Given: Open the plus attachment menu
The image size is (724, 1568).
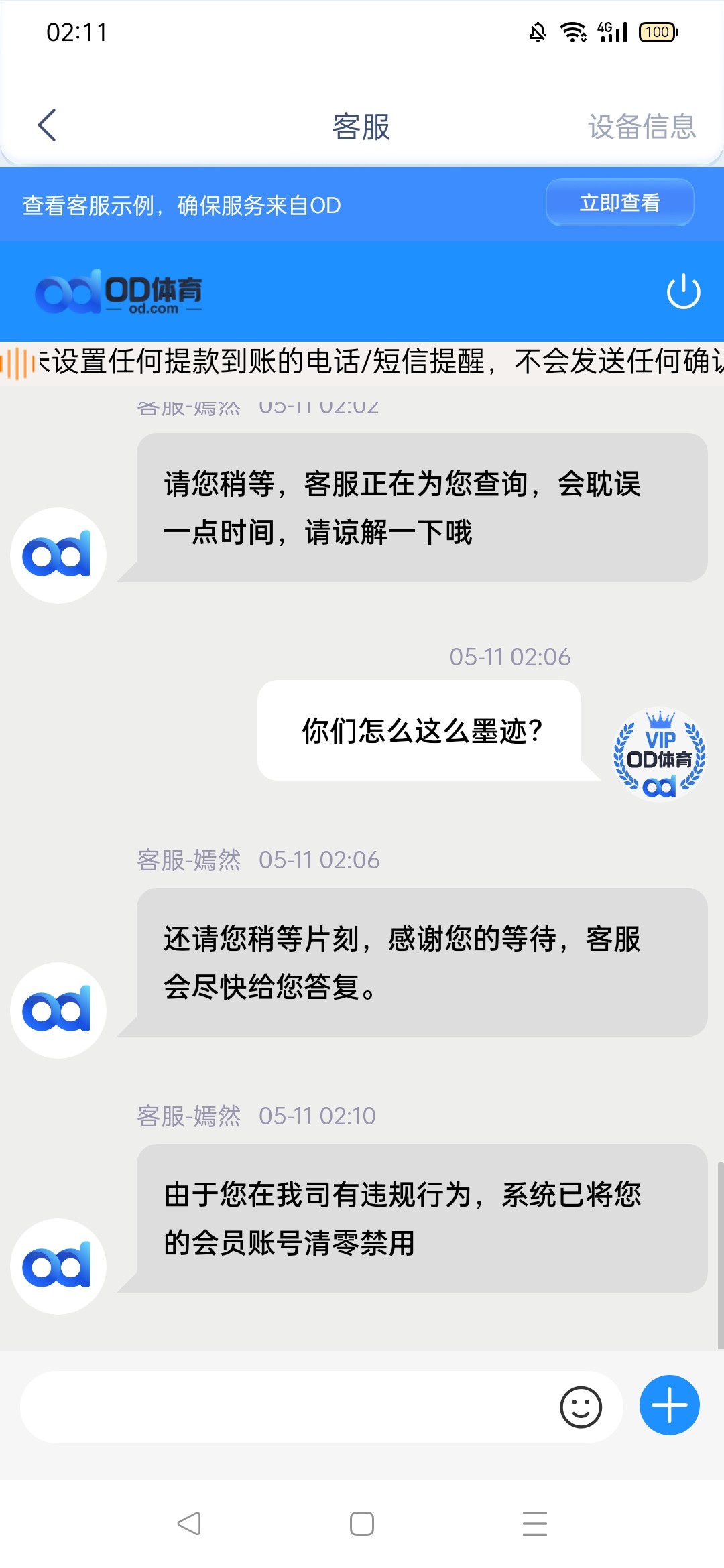Looking at the screenshot, I should pos(669,1405).
